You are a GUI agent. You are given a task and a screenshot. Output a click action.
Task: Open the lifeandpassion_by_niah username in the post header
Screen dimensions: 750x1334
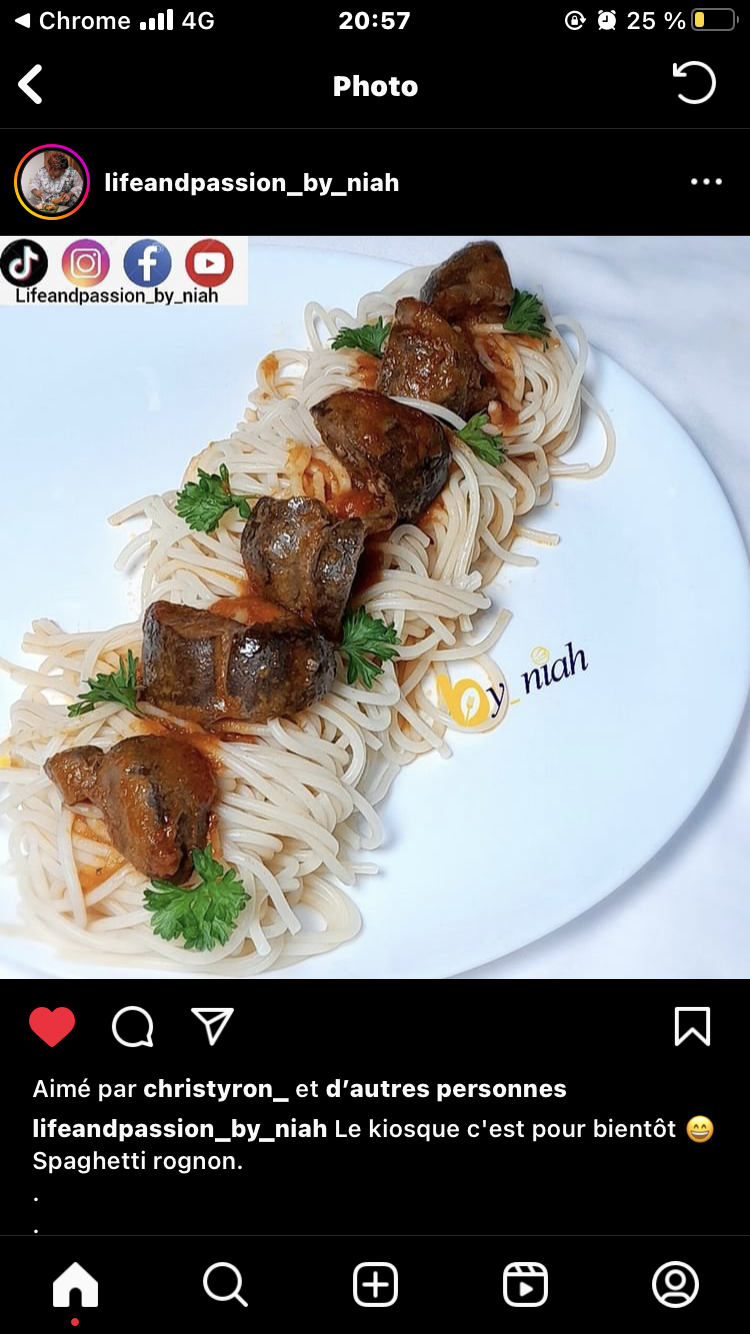(252, 183)
